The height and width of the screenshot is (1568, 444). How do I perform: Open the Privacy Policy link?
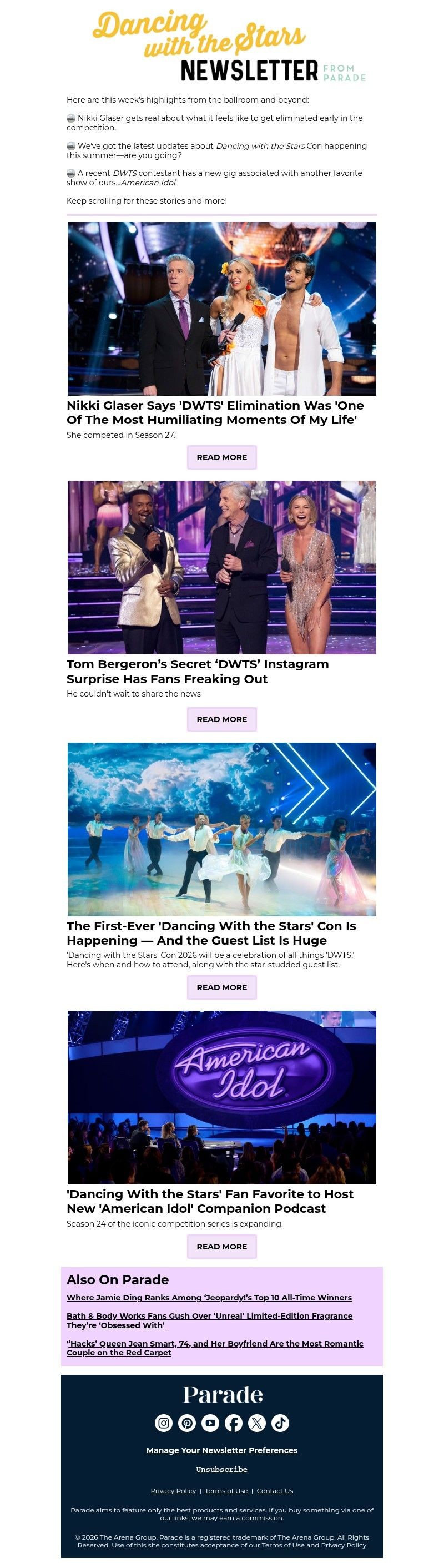[x=173, y=1491]
